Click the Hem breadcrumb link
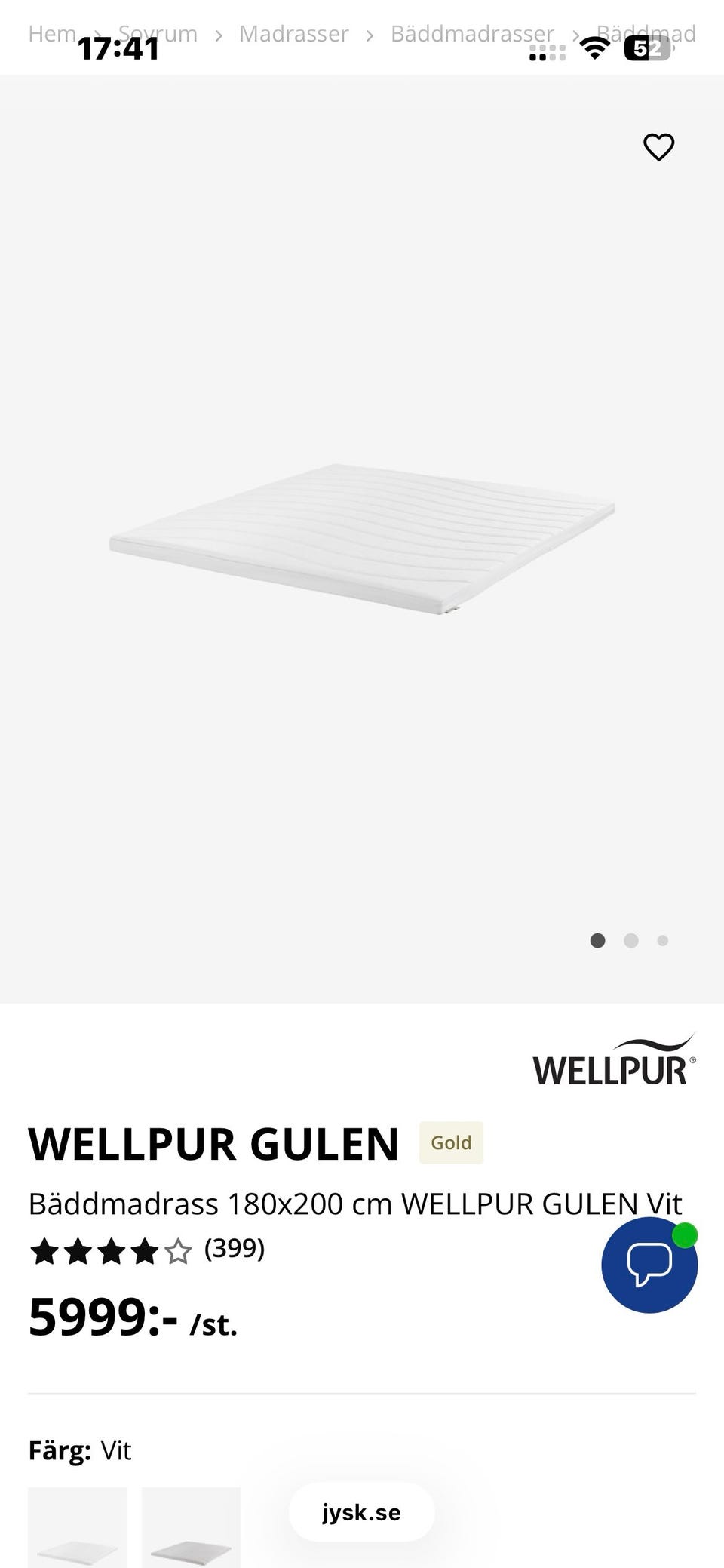Image resolution: width=724 pixels, height=1568 pixels. 51,34
